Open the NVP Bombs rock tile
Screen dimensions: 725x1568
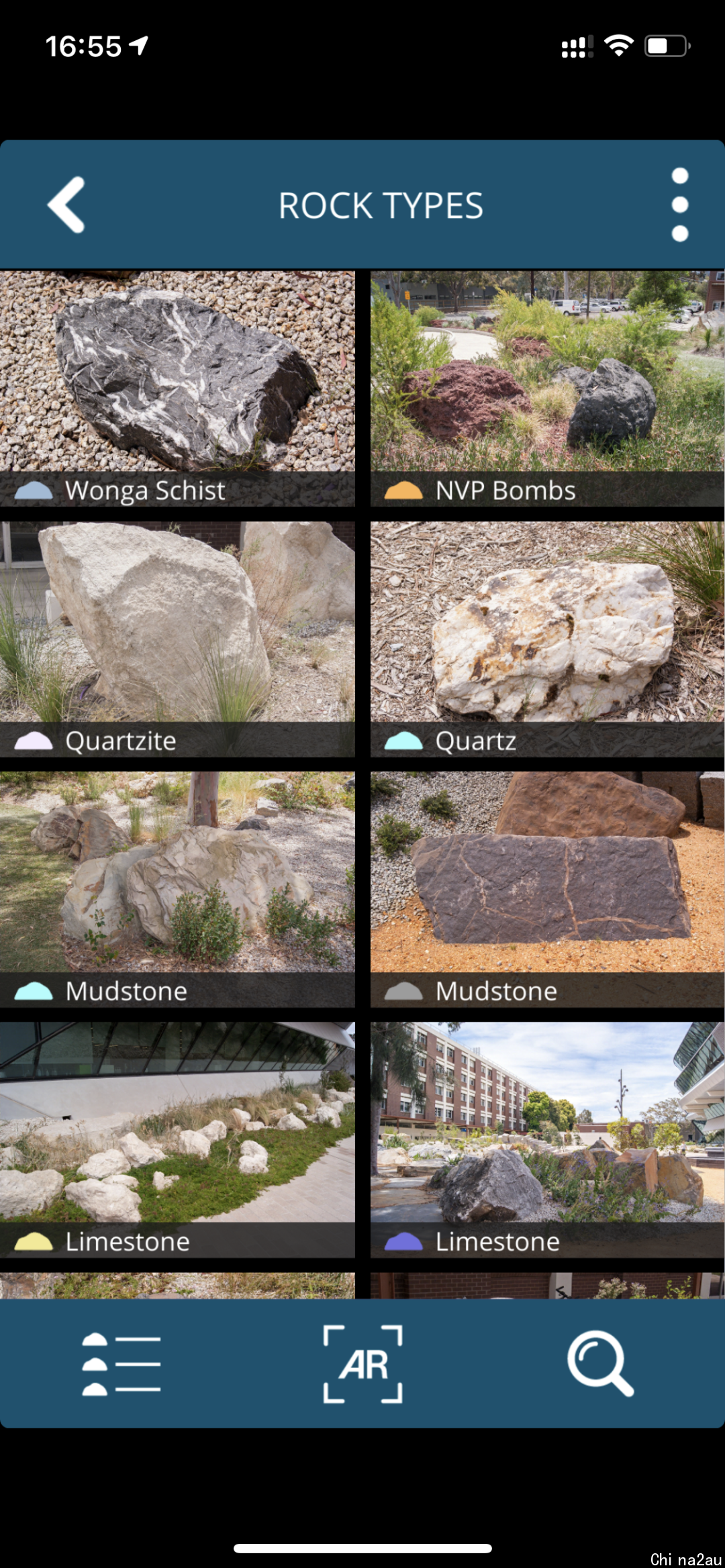coord(547,388)
